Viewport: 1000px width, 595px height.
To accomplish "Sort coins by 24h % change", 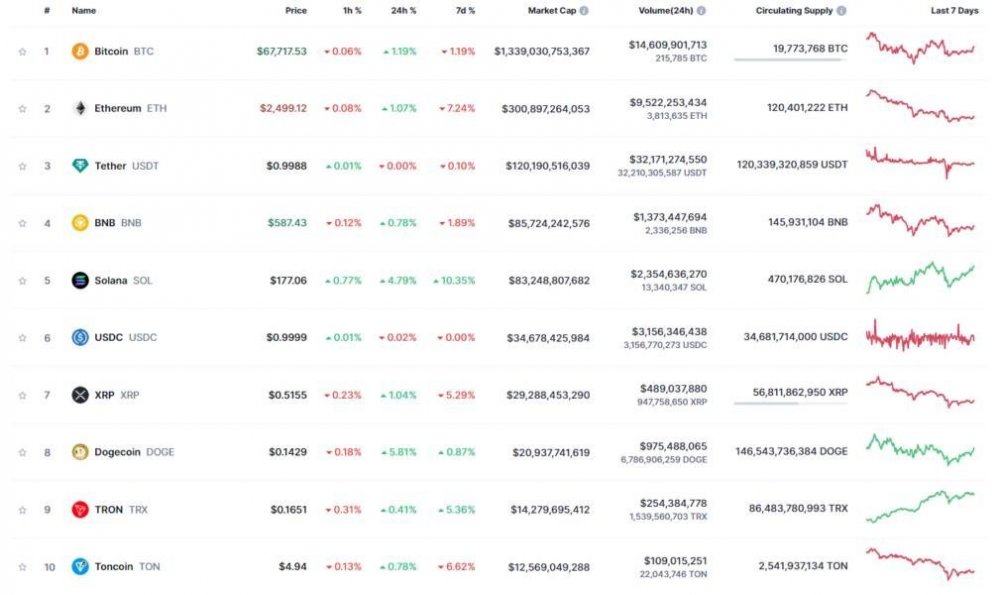I will tap(405, 11).
